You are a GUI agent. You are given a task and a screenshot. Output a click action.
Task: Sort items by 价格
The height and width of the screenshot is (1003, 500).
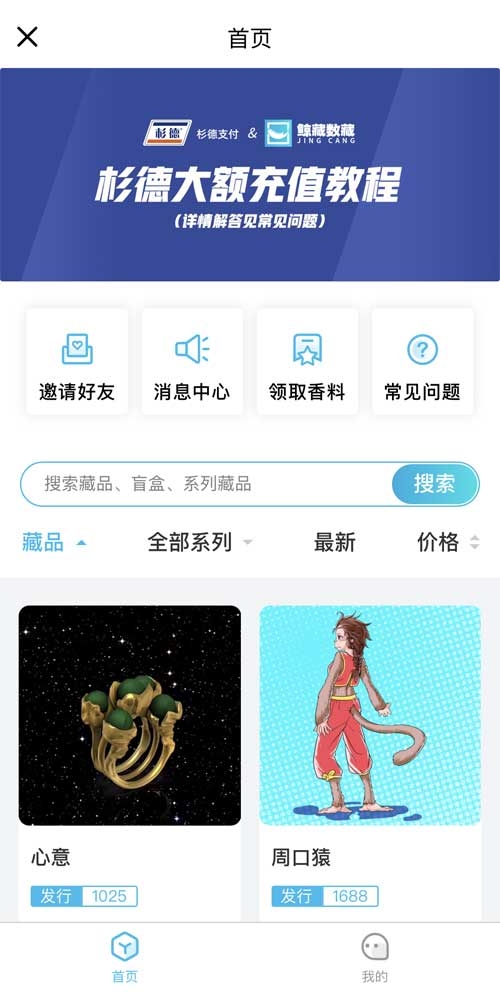(448, 542)
